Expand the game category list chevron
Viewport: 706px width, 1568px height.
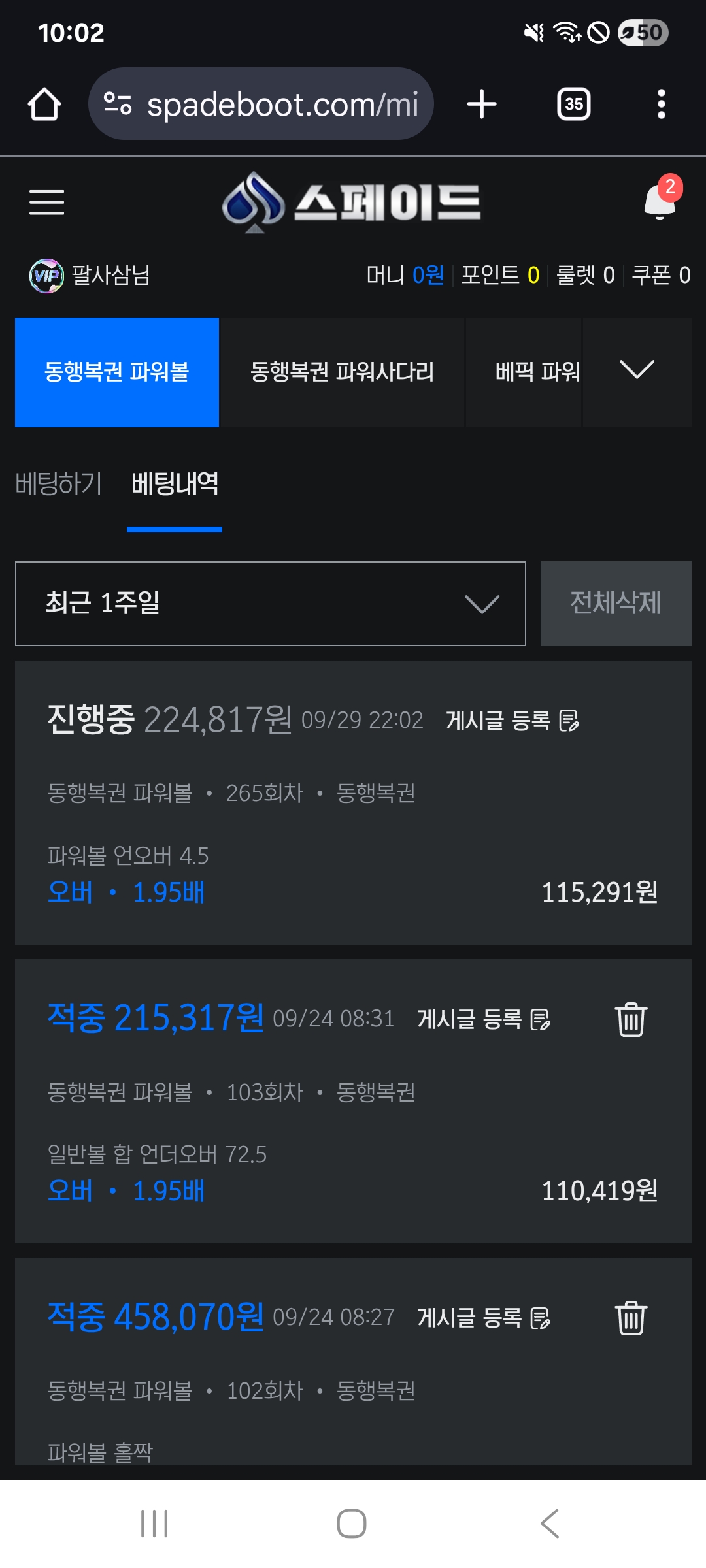(637, 370)
